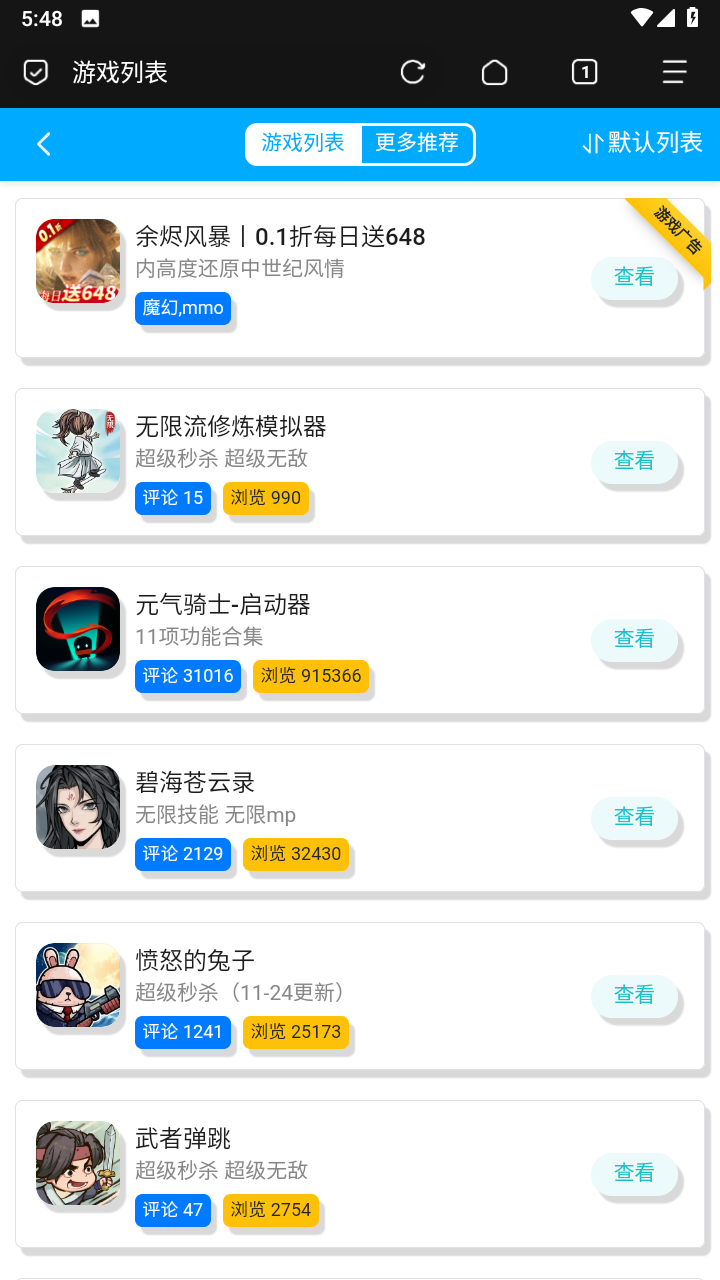Tap 查看 for 武者弹跳
This screenshot has height=1280, width=720.
(x=634, y=1173)
